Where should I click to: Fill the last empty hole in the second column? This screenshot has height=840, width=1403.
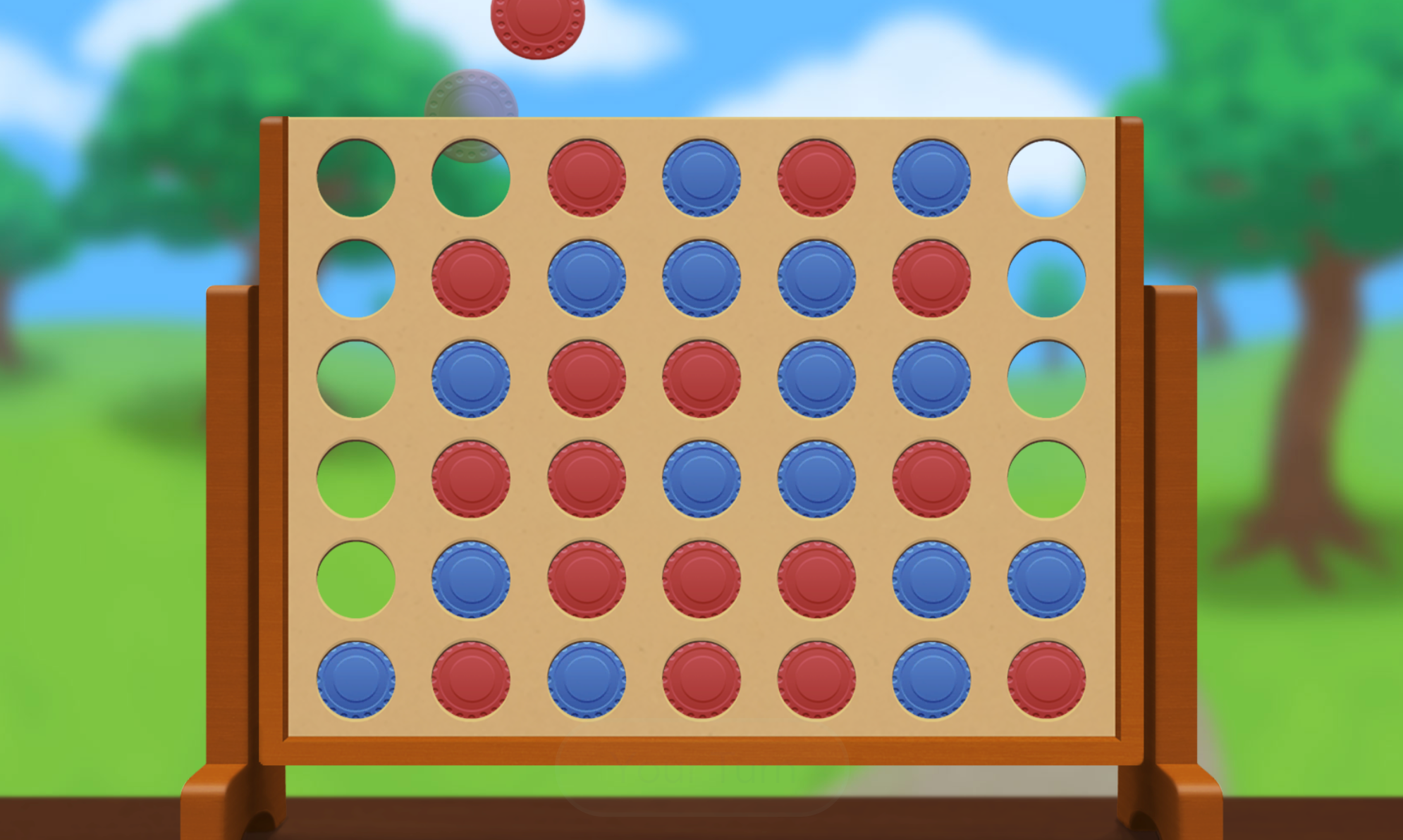(x=471, y=178)
